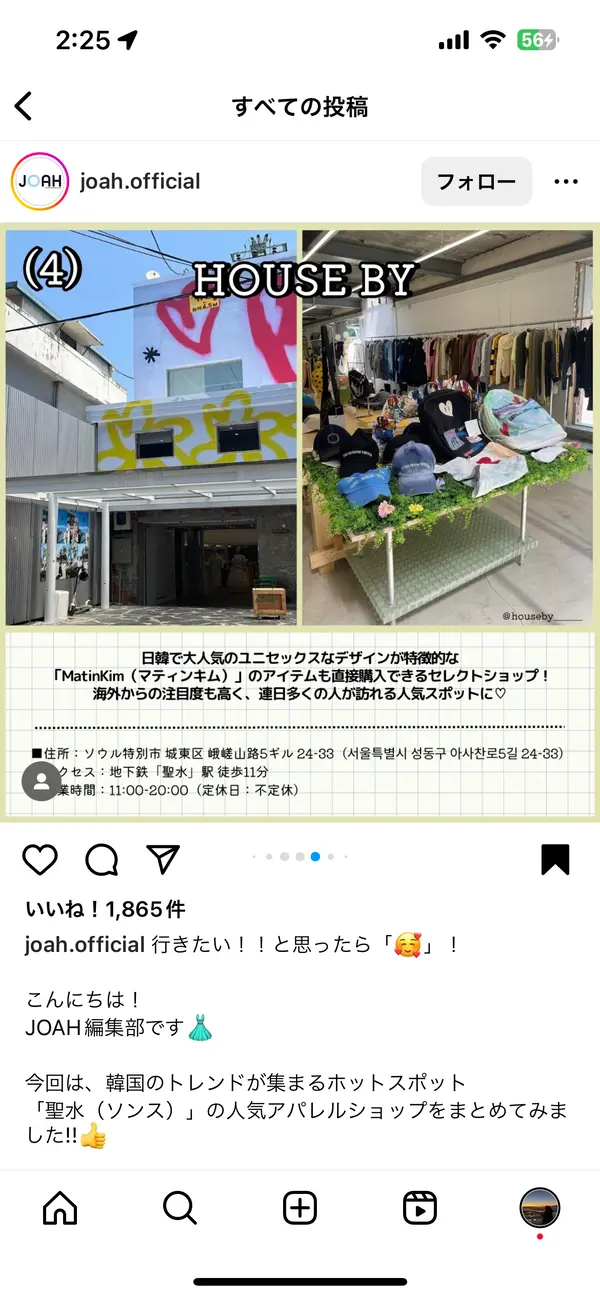
Task: Open comments on this post
Action: [102, 859]
